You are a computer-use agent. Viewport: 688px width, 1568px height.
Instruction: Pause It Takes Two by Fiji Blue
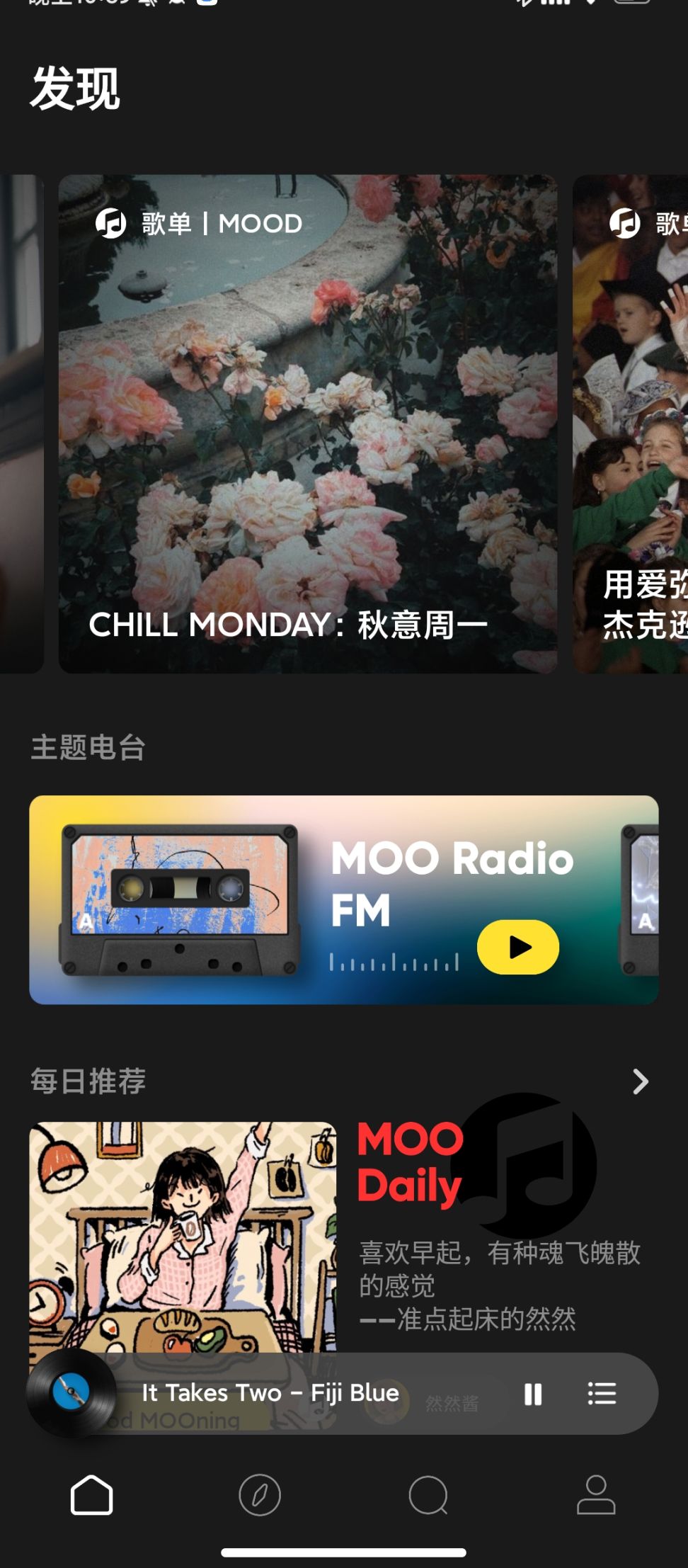(x=533, y=1394)
